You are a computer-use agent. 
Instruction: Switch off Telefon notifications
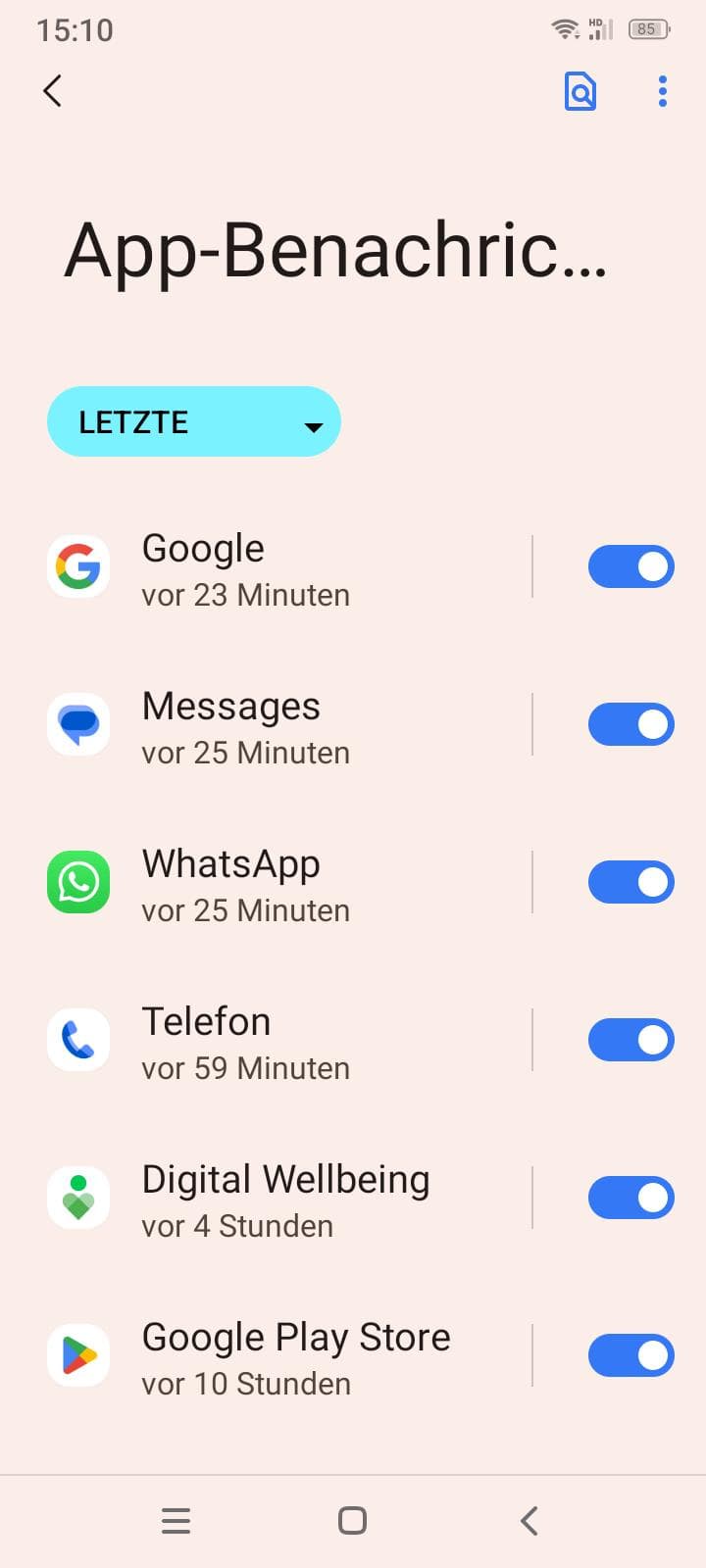coord(630,1040)
